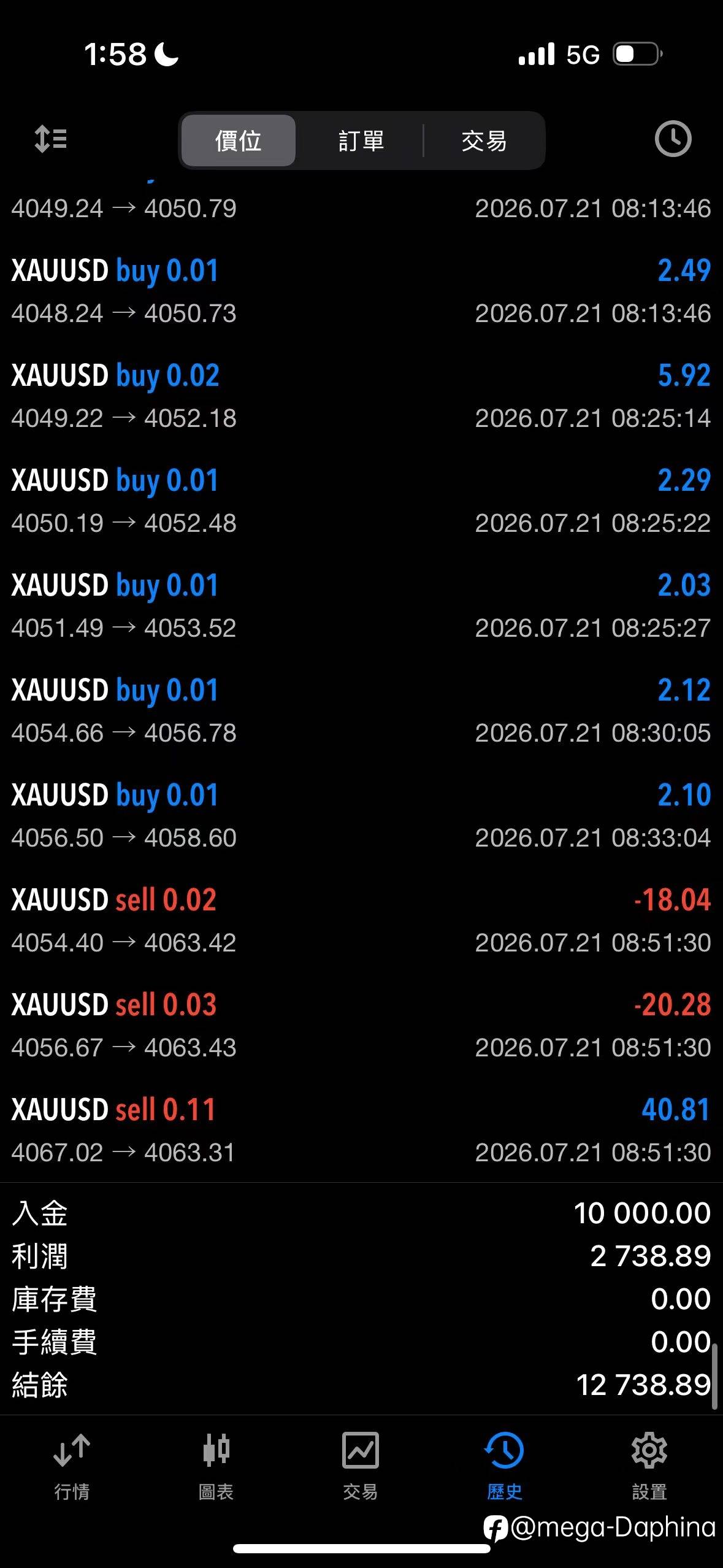This screenshot has height=1568, width=723.
Task: Expand the XAUUSD sell 0.03 position
Action: point(361,1024)
